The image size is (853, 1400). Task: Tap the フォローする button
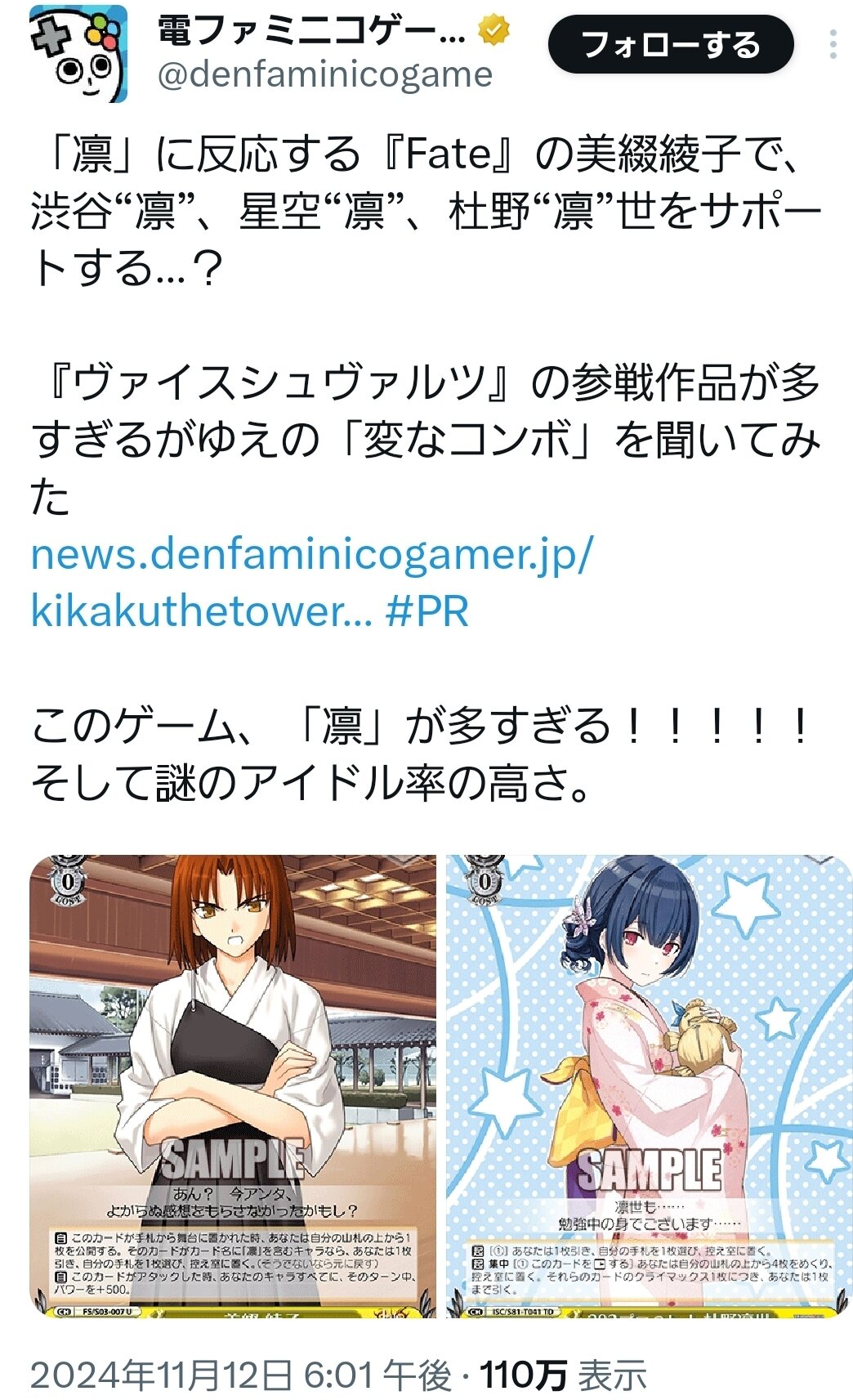tap(670, 44)
